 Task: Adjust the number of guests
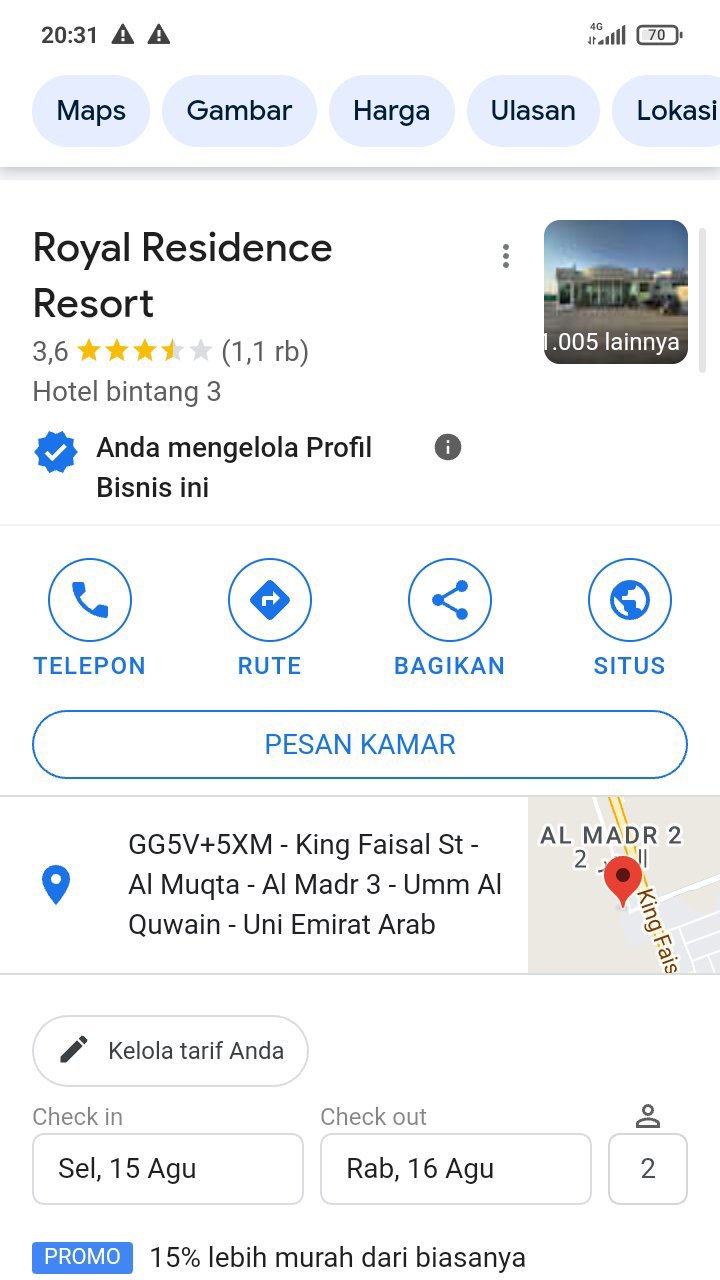point(648,1168)
